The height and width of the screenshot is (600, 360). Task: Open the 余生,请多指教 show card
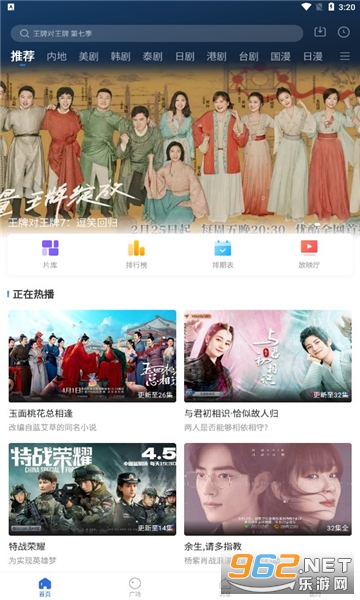(x=268, y=504)
